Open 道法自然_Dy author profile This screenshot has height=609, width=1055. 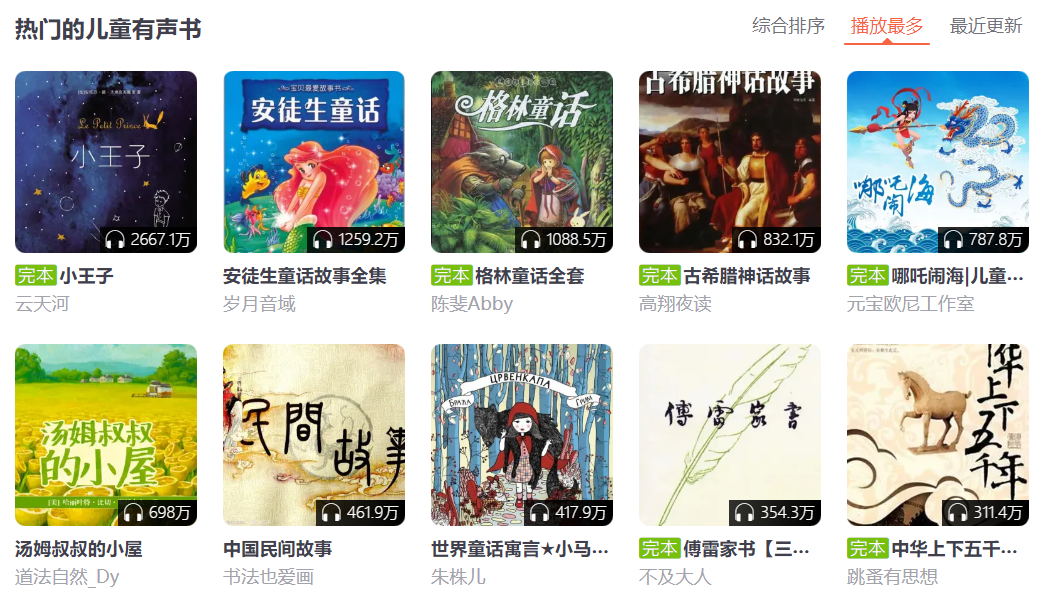coord(67,577)
